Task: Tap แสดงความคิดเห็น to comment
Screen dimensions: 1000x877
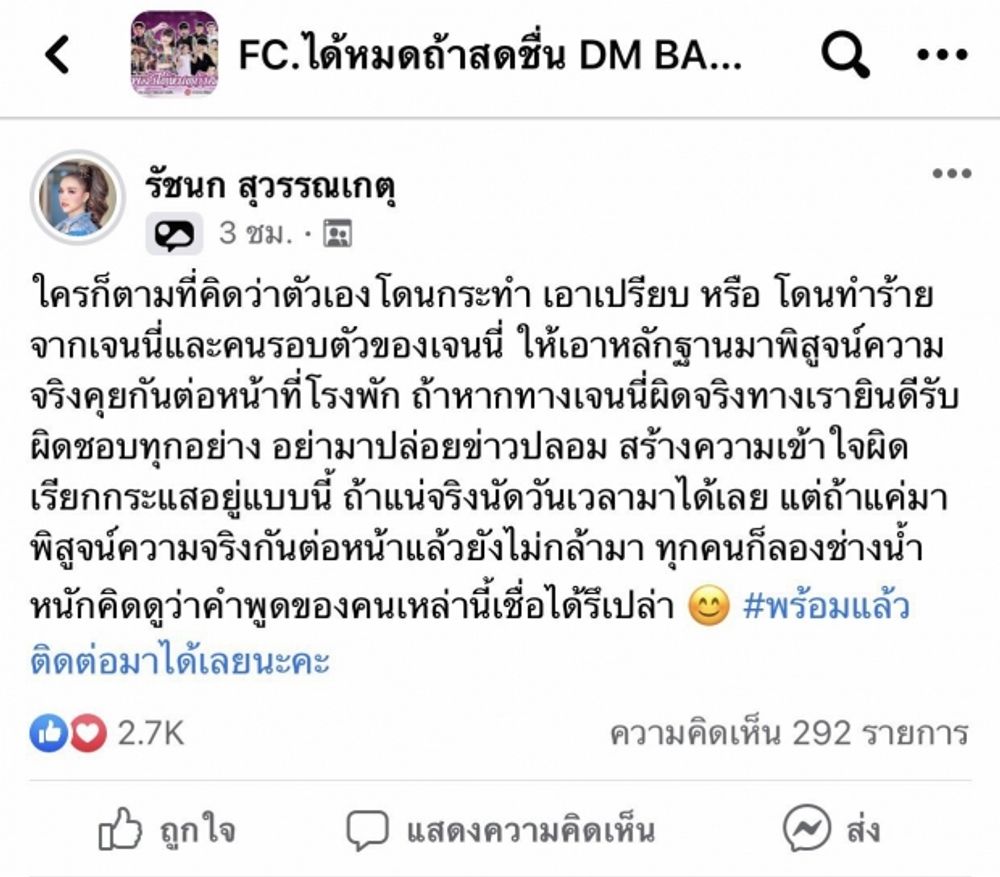Action: [500, 829]
